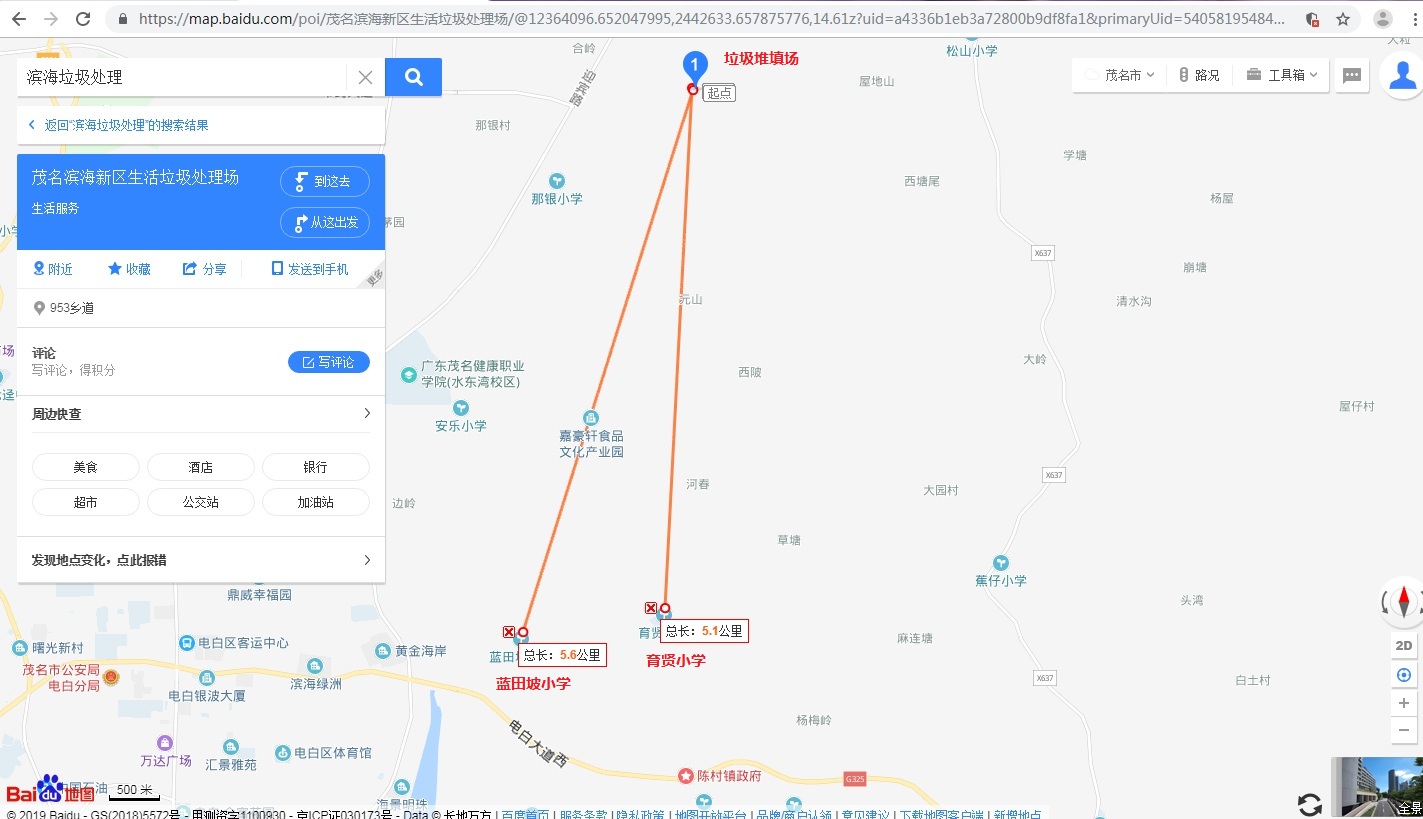Screen dimensions: 1423x819
Task: Clear the search box text
Action: [x=365, y=77]
